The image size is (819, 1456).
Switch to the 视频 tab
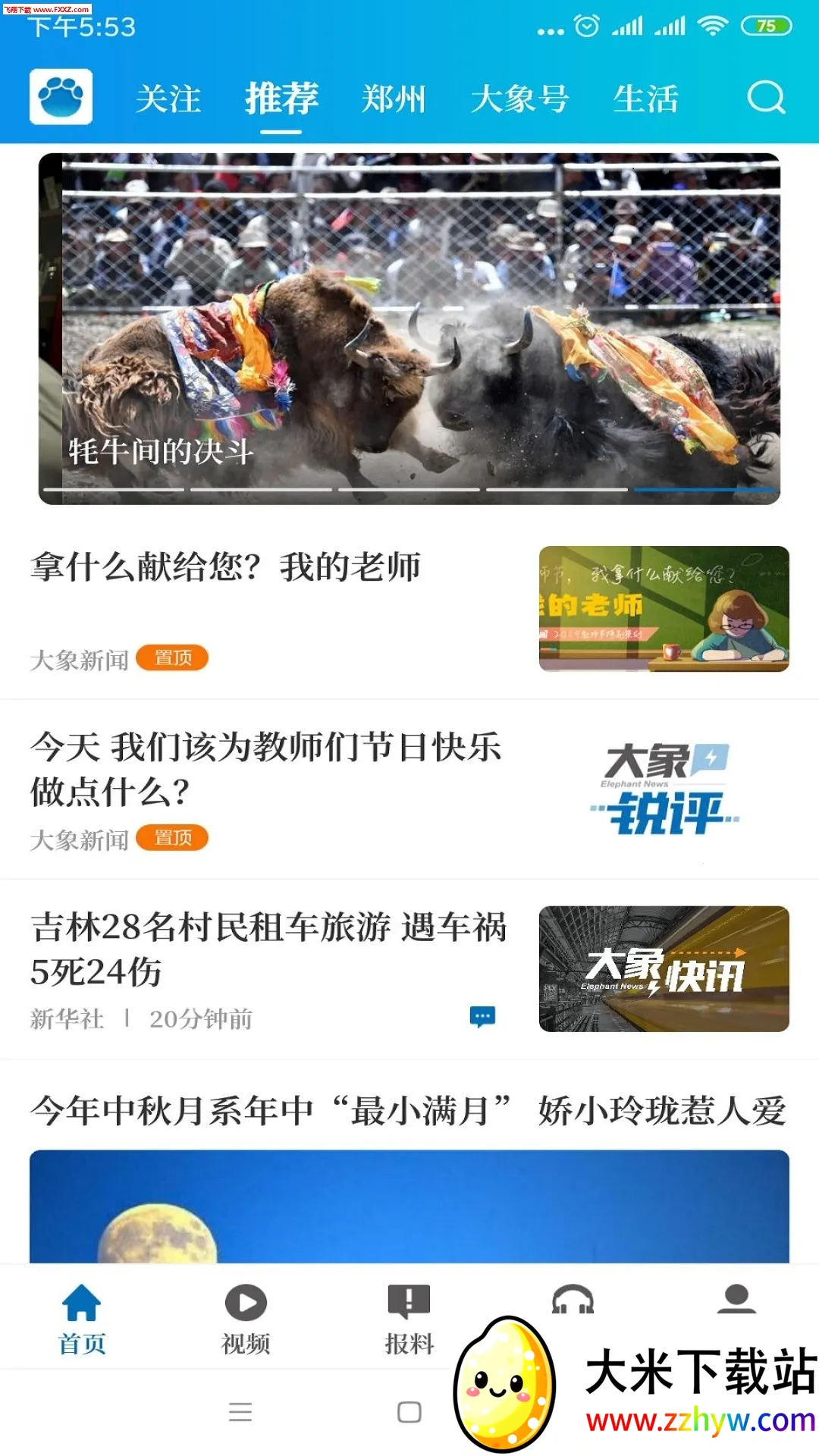[x=246, y=1319]
